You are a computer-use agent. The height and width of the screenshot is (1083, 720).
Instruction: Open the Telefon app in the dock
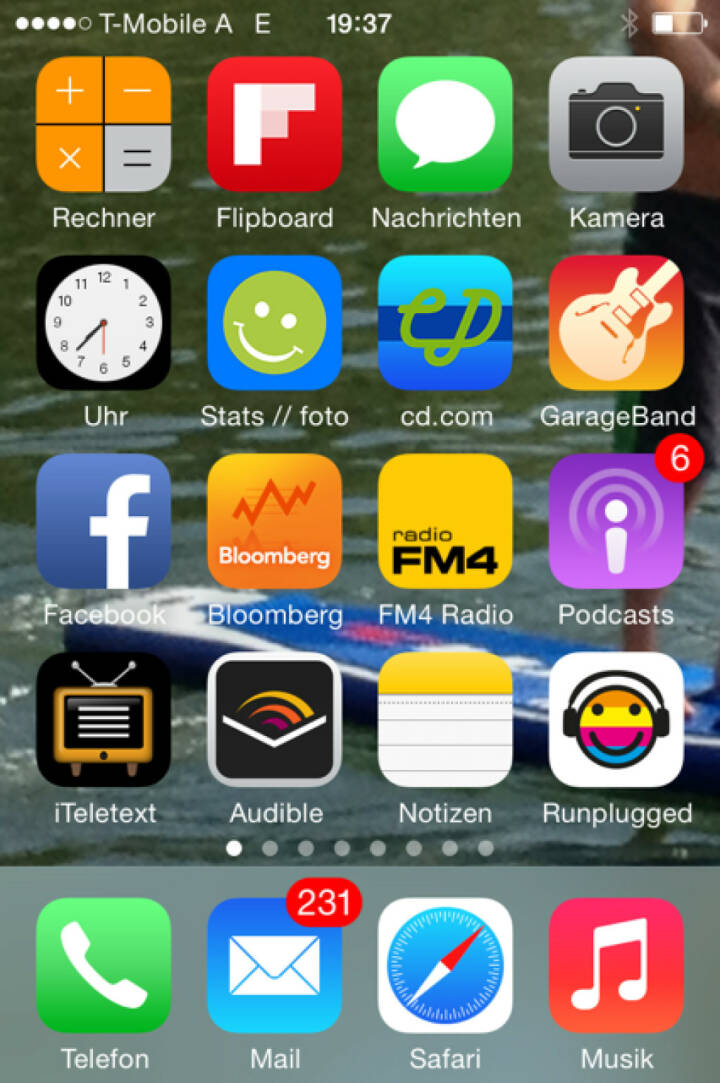[103, 965]
